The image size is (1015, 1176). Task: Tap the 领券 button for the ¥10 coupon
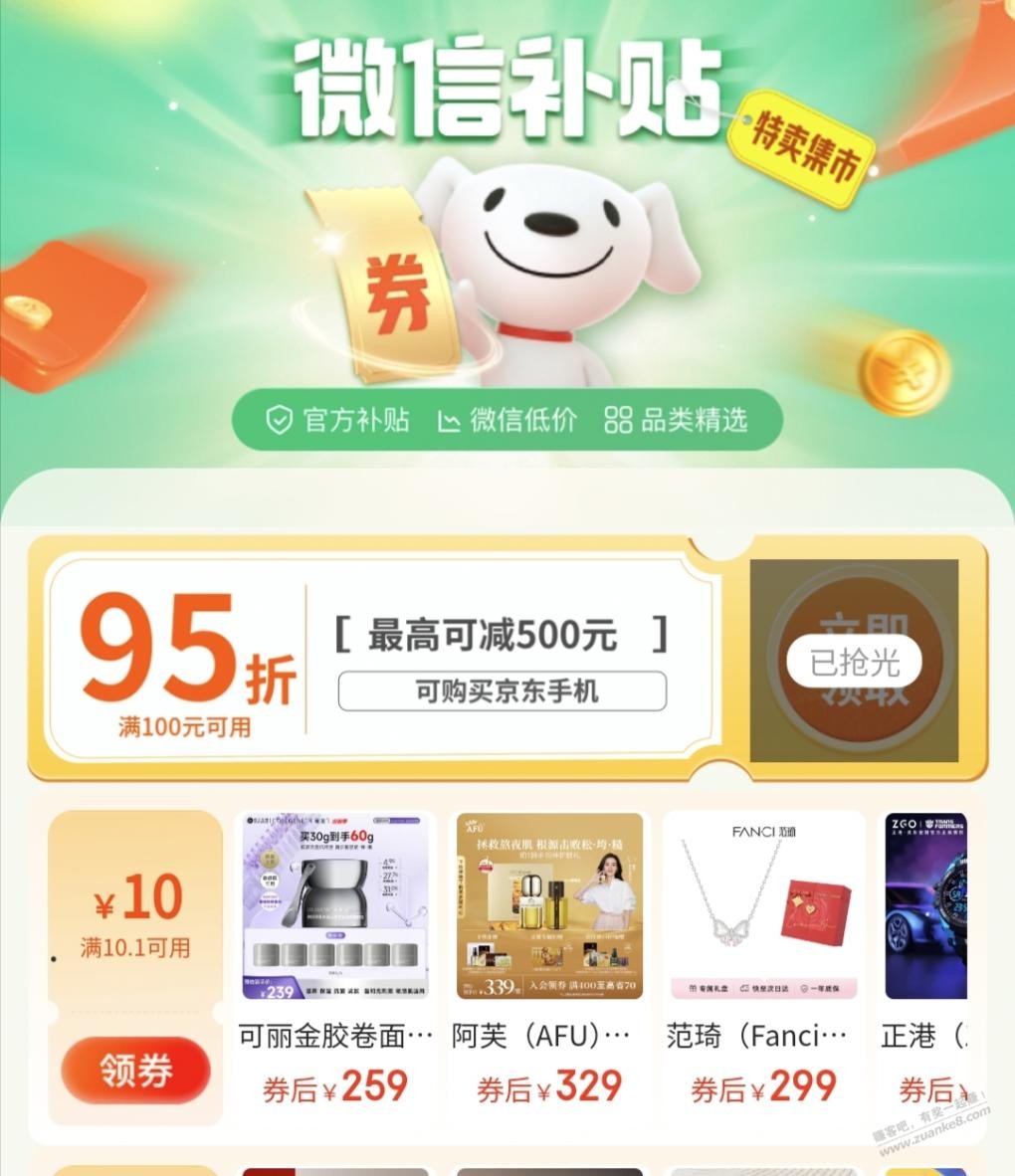(x=136, y=1072)
